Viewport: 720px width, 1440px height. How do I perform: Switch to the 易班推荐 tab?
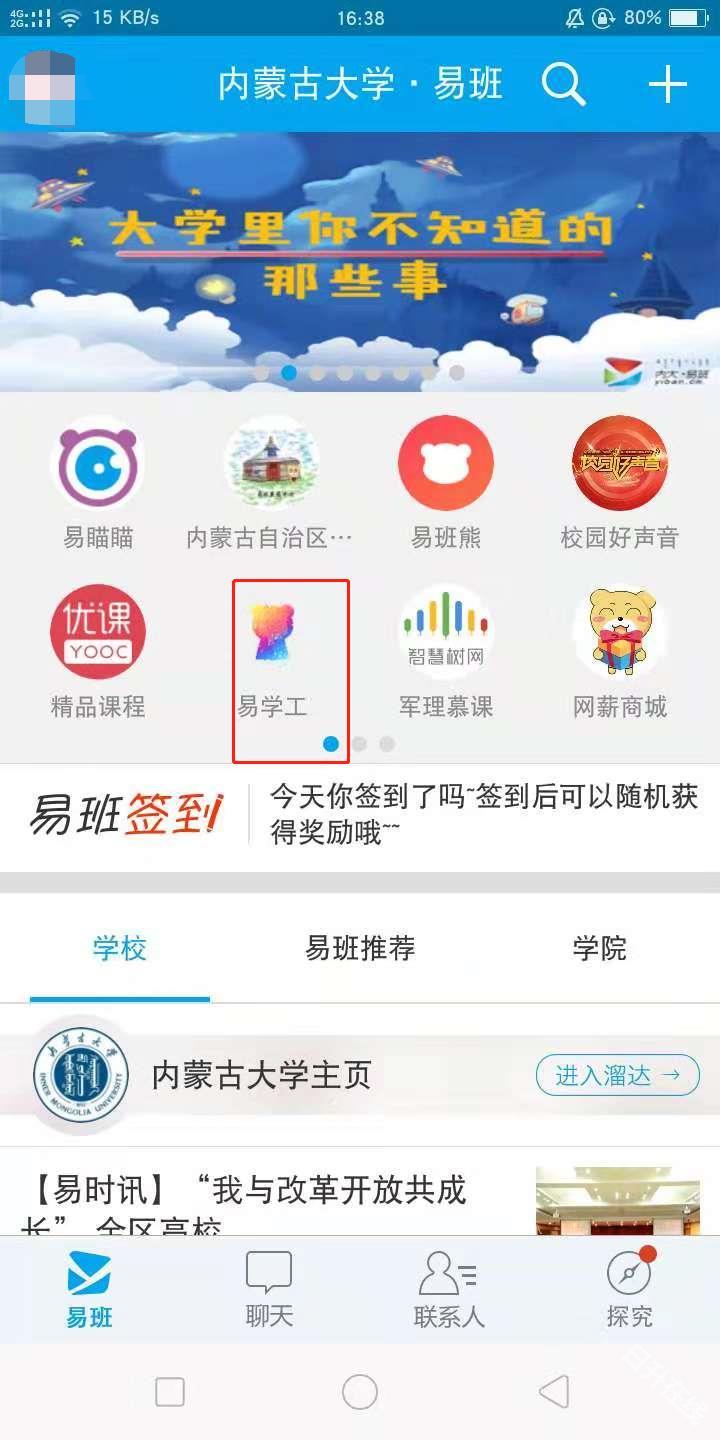click(360, 948)
